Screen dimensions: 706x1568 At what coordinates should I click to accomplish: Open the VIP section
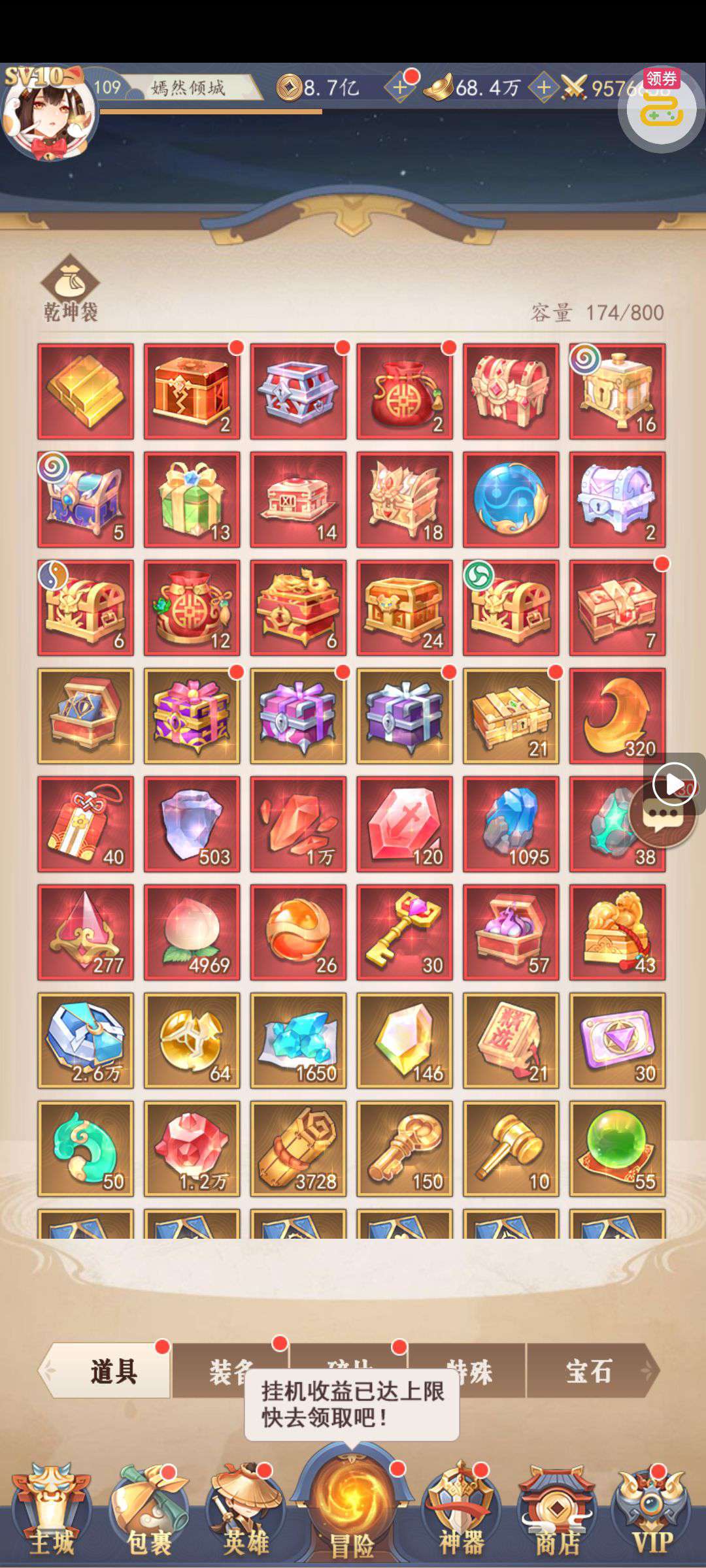[x=652, y=1516]
